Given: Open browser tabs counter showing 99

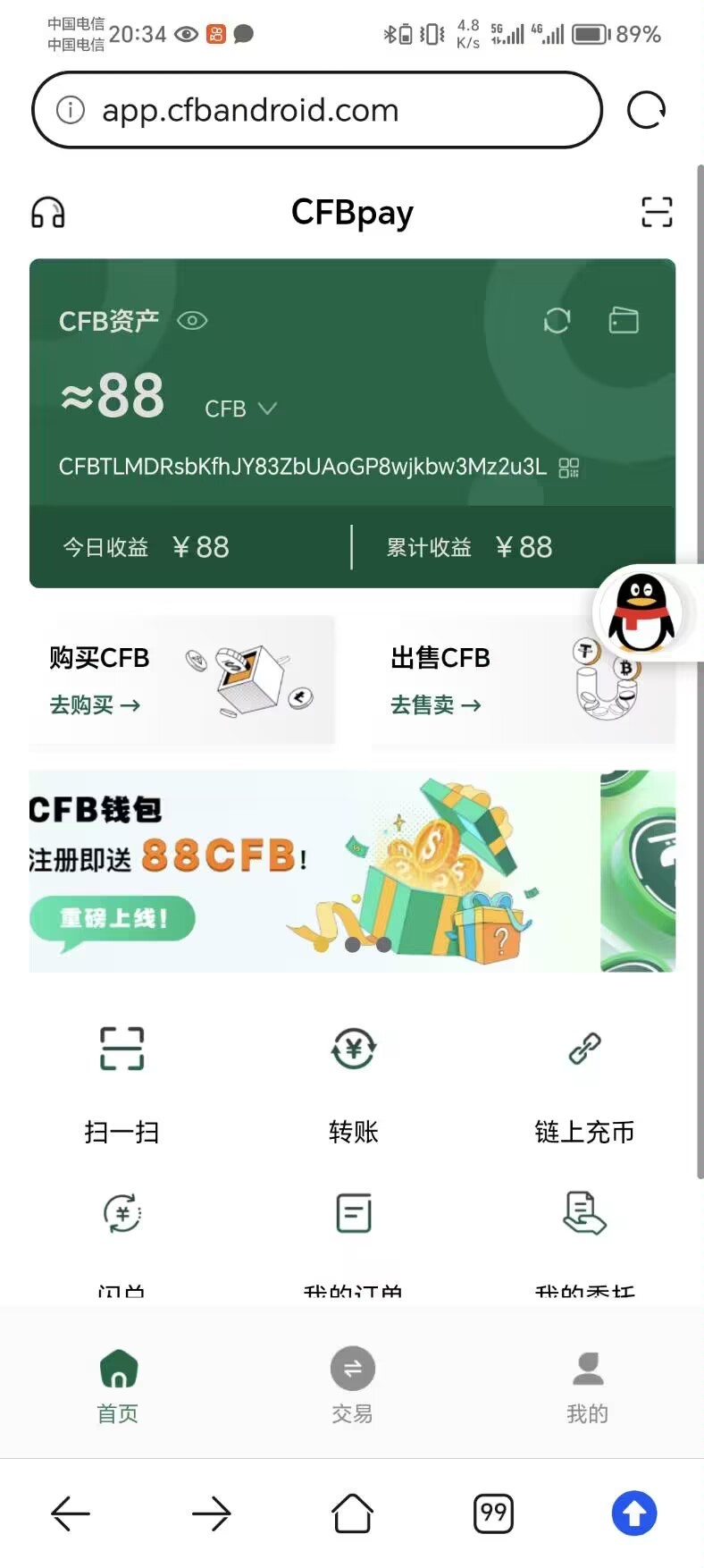Looking at the screenshot, I should click(493, 1513).
